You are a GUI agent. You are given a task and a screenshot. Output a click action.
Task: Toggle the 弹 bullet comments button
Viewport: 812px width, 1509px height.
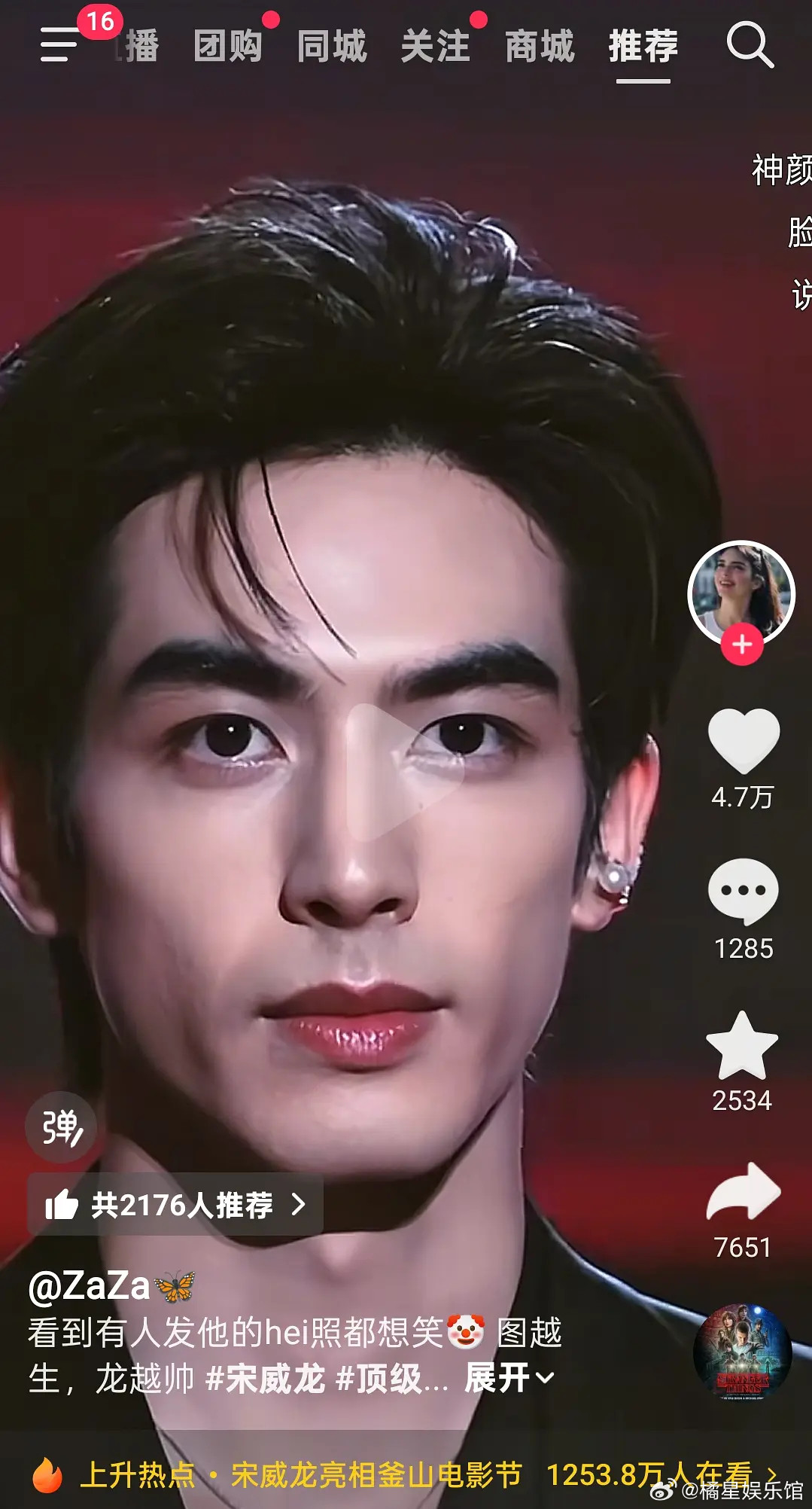point(61,1127)
